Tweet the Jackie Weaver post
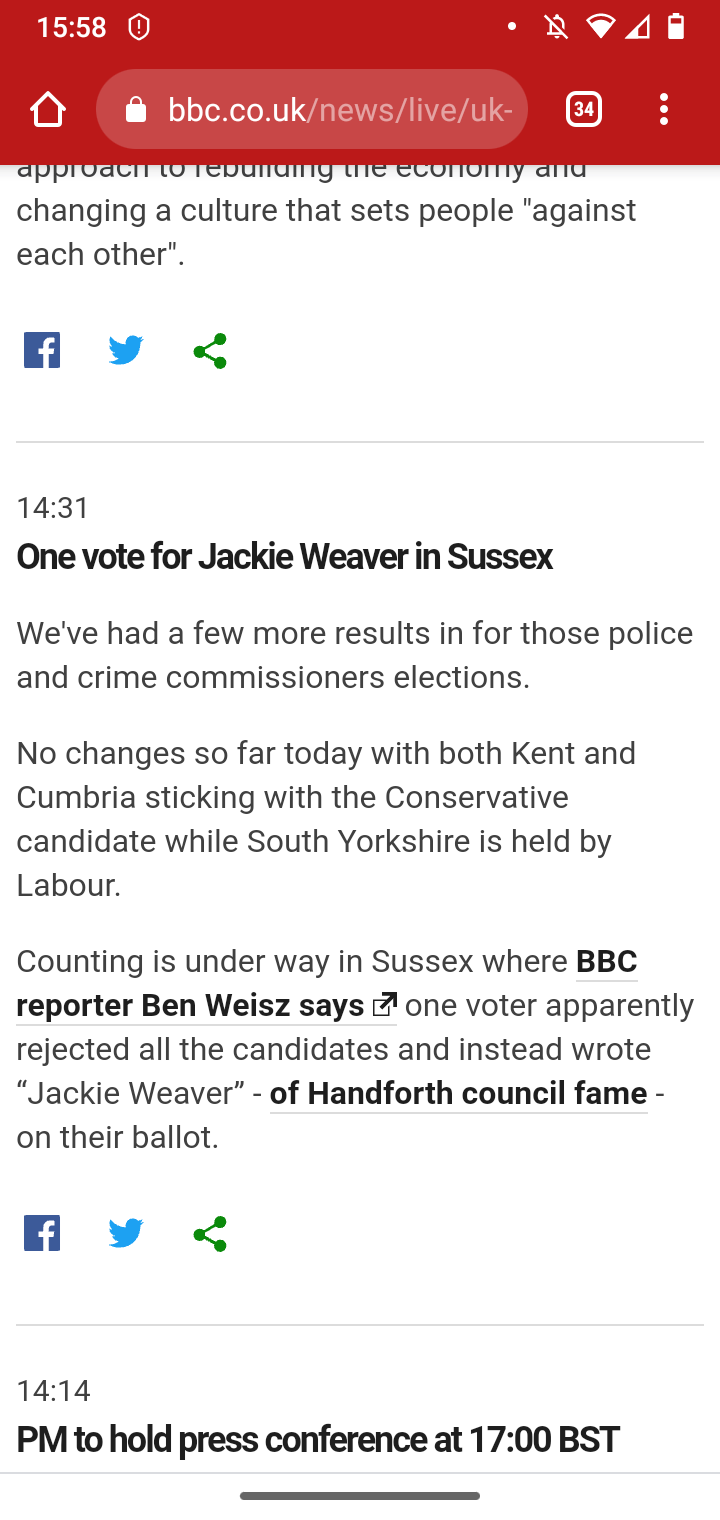 (126, 1234)
